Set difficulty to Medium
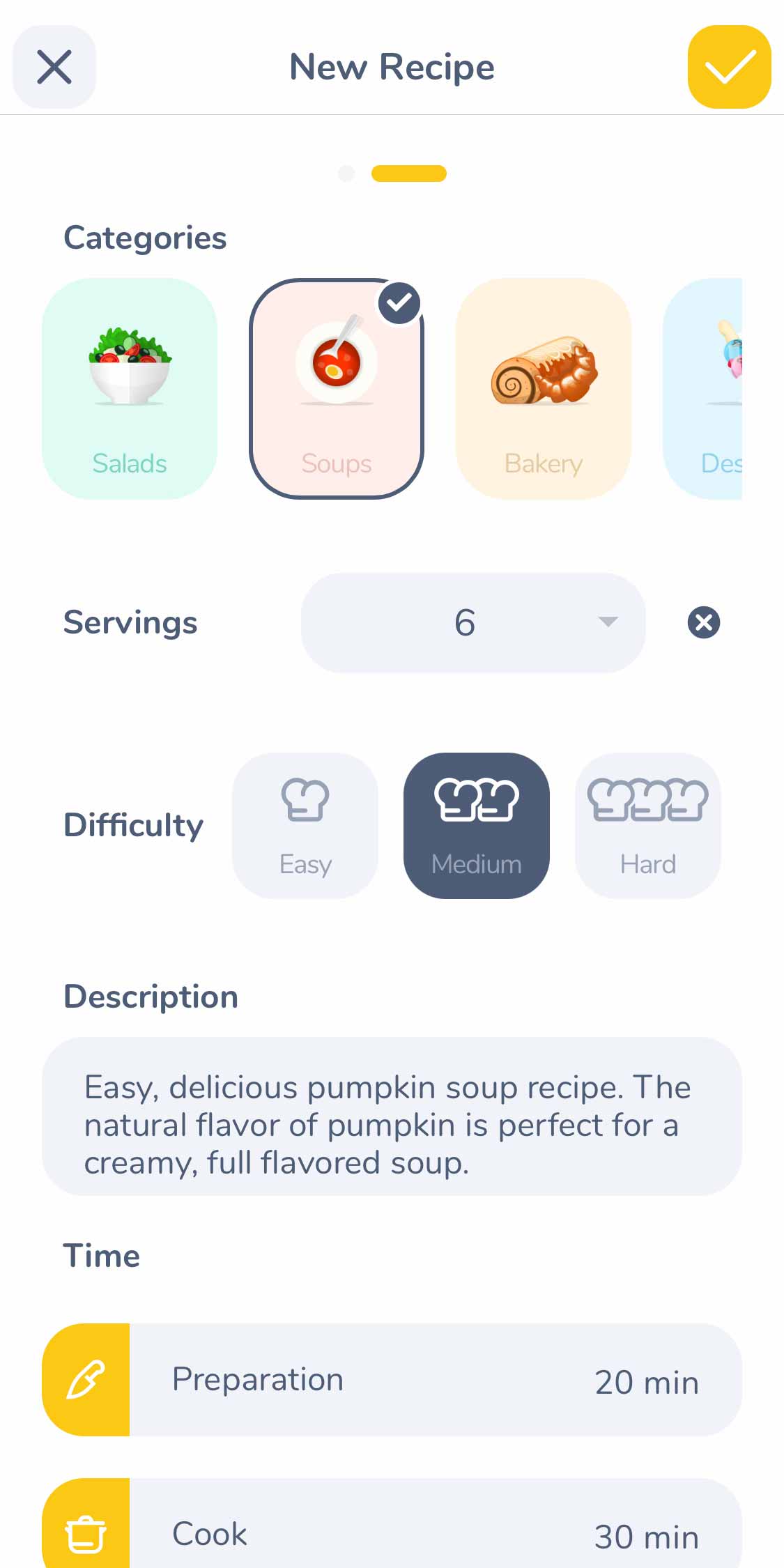Image resolution: width=784 pixels, height=1568 pixels. 477,825
